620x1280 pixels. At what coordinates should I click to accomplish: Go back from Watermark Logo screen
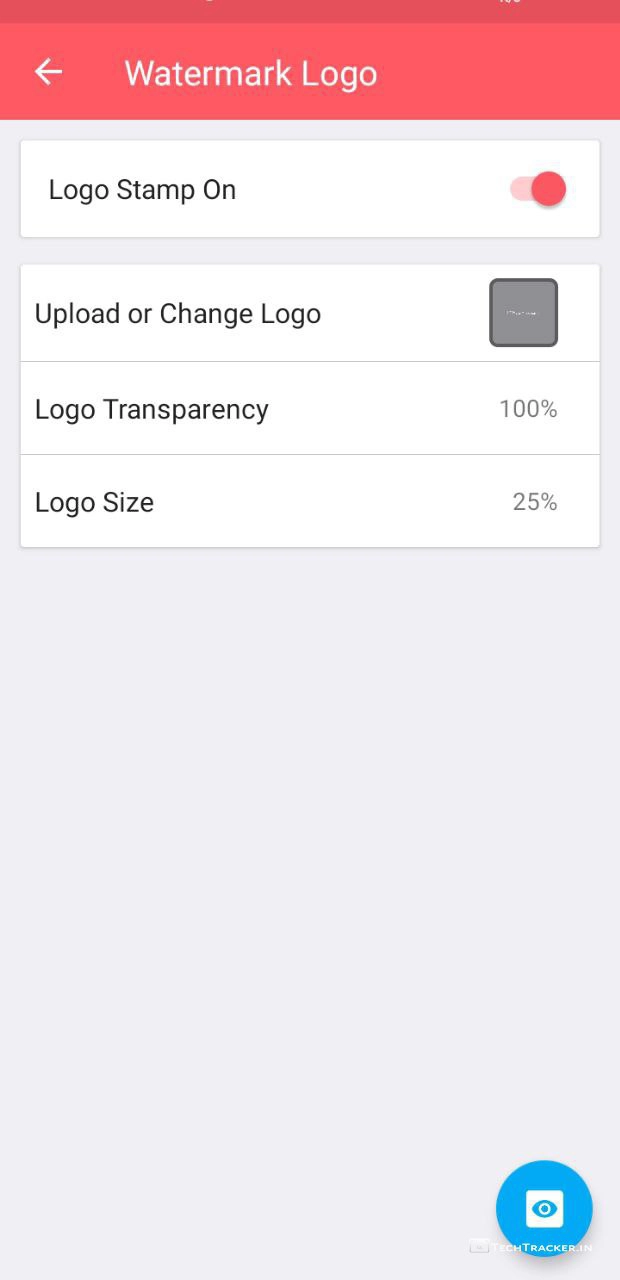coord(48,72)
